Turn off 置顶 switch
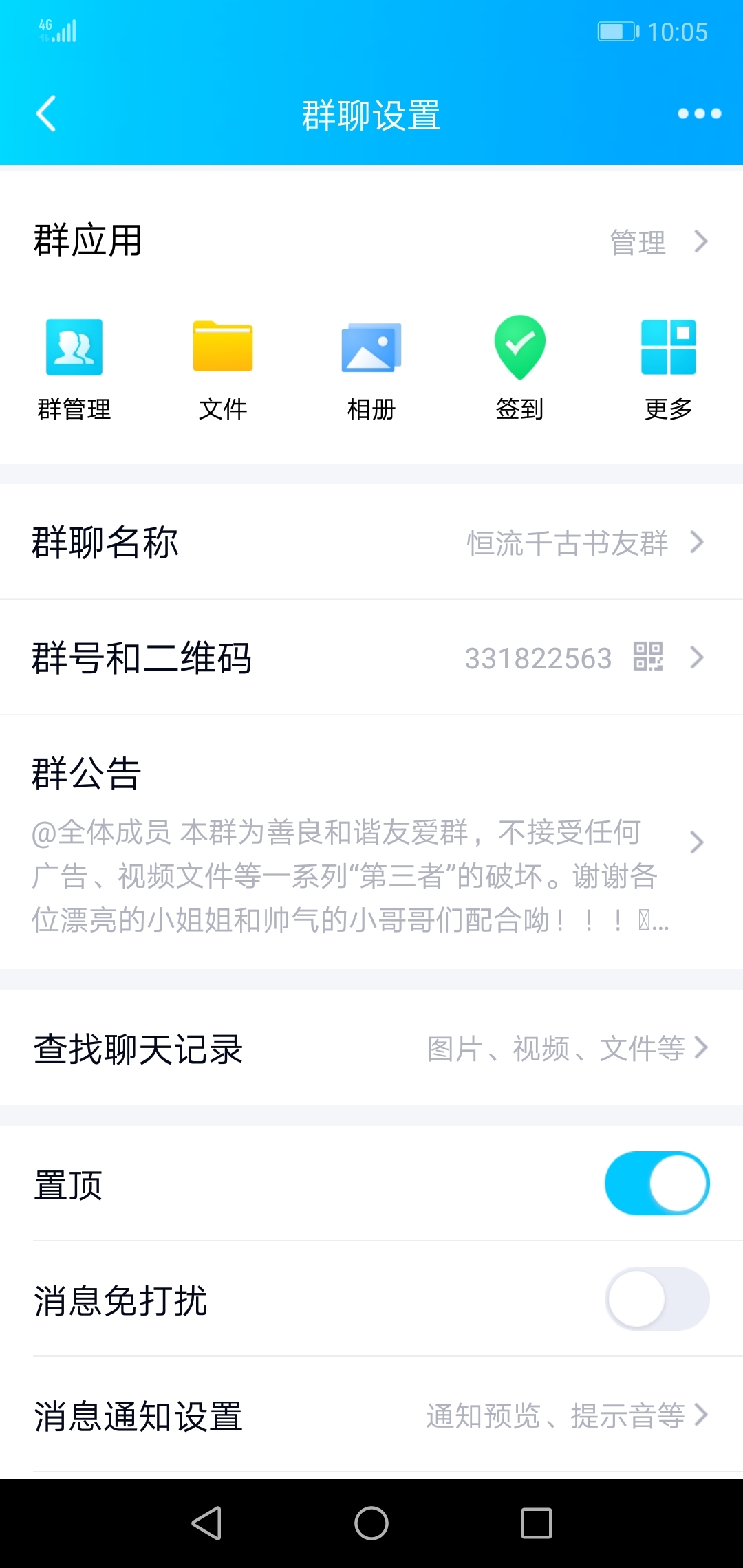This screenshot has width=743, height=1568. (x=657, y=1183)
